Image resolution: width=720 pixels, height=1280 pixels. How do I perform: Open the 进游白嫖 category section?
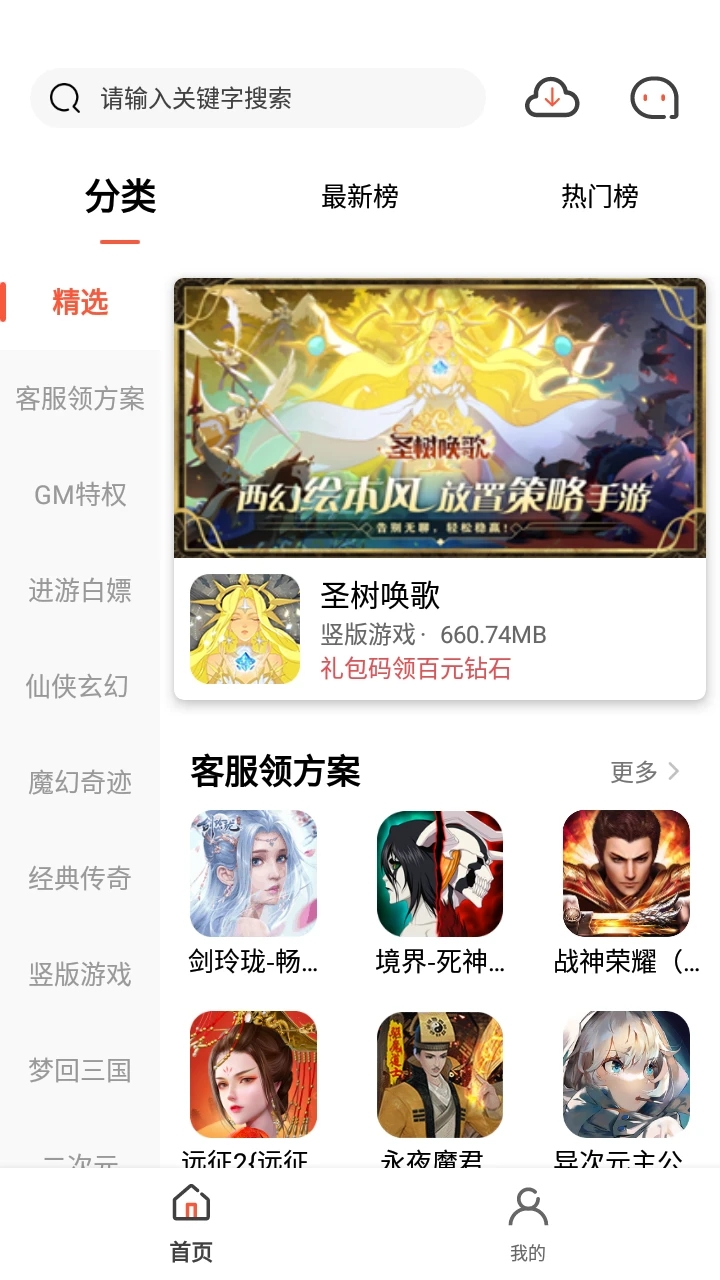[77, 591]
